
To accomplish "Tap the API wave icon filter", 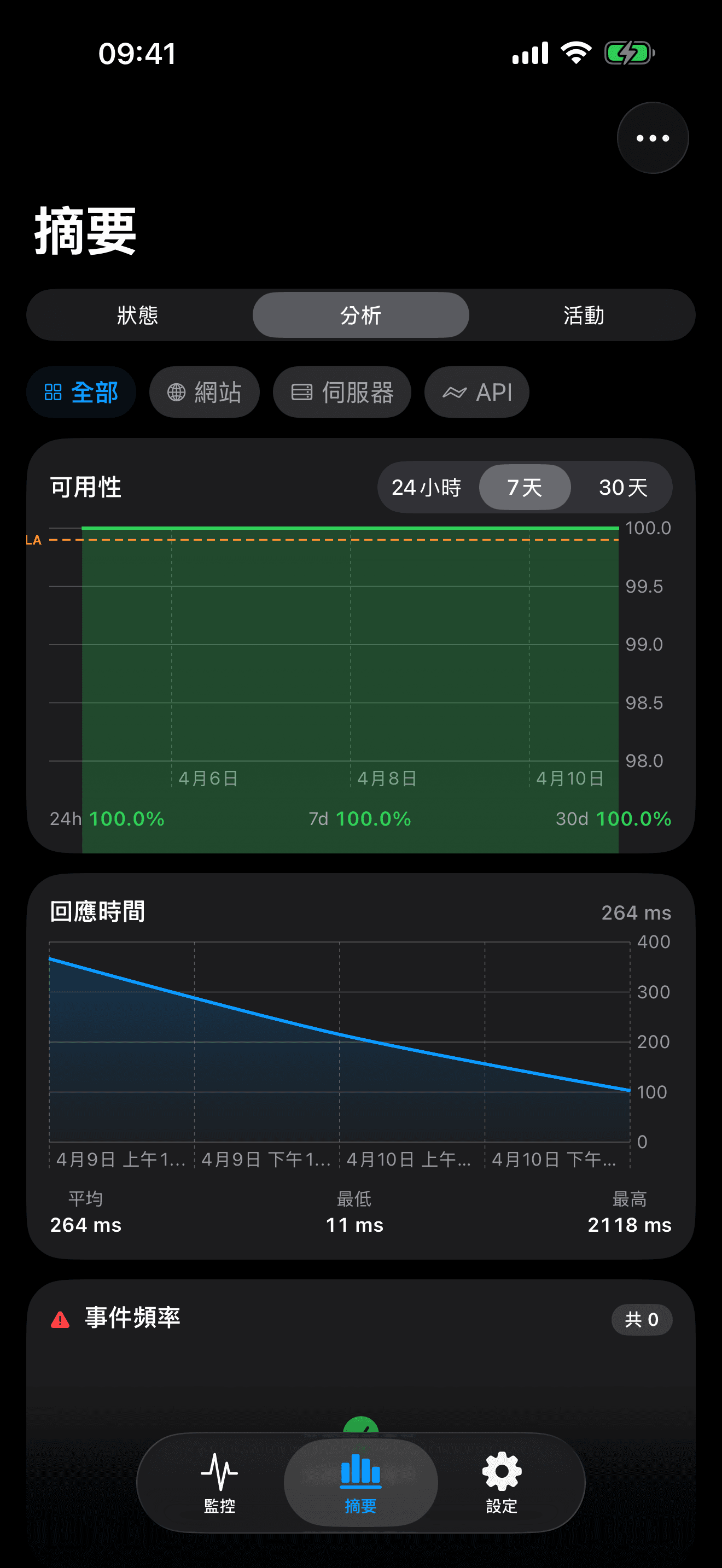I will click(454, 393).
